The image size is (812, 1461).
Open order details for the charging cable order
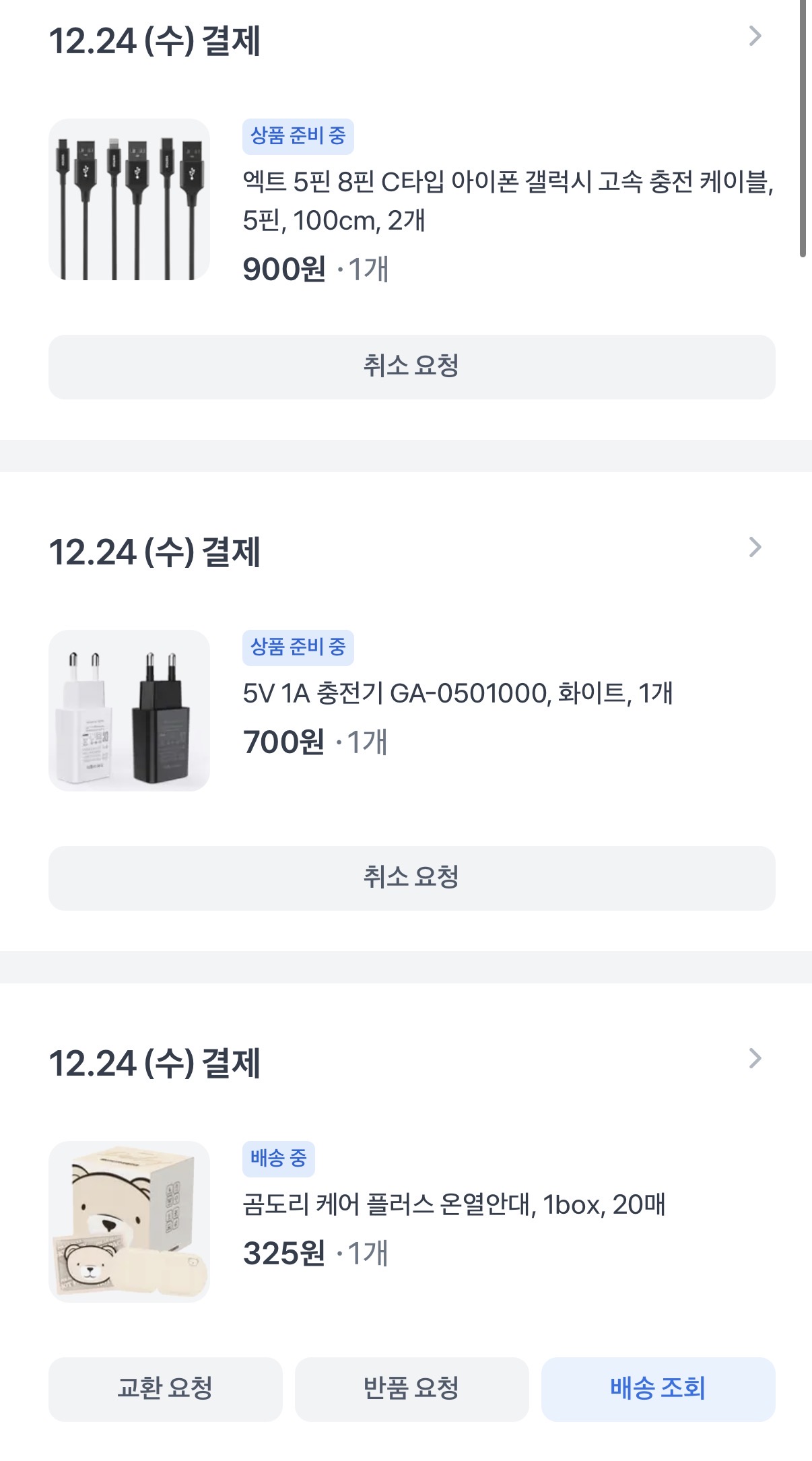(755, 36)
